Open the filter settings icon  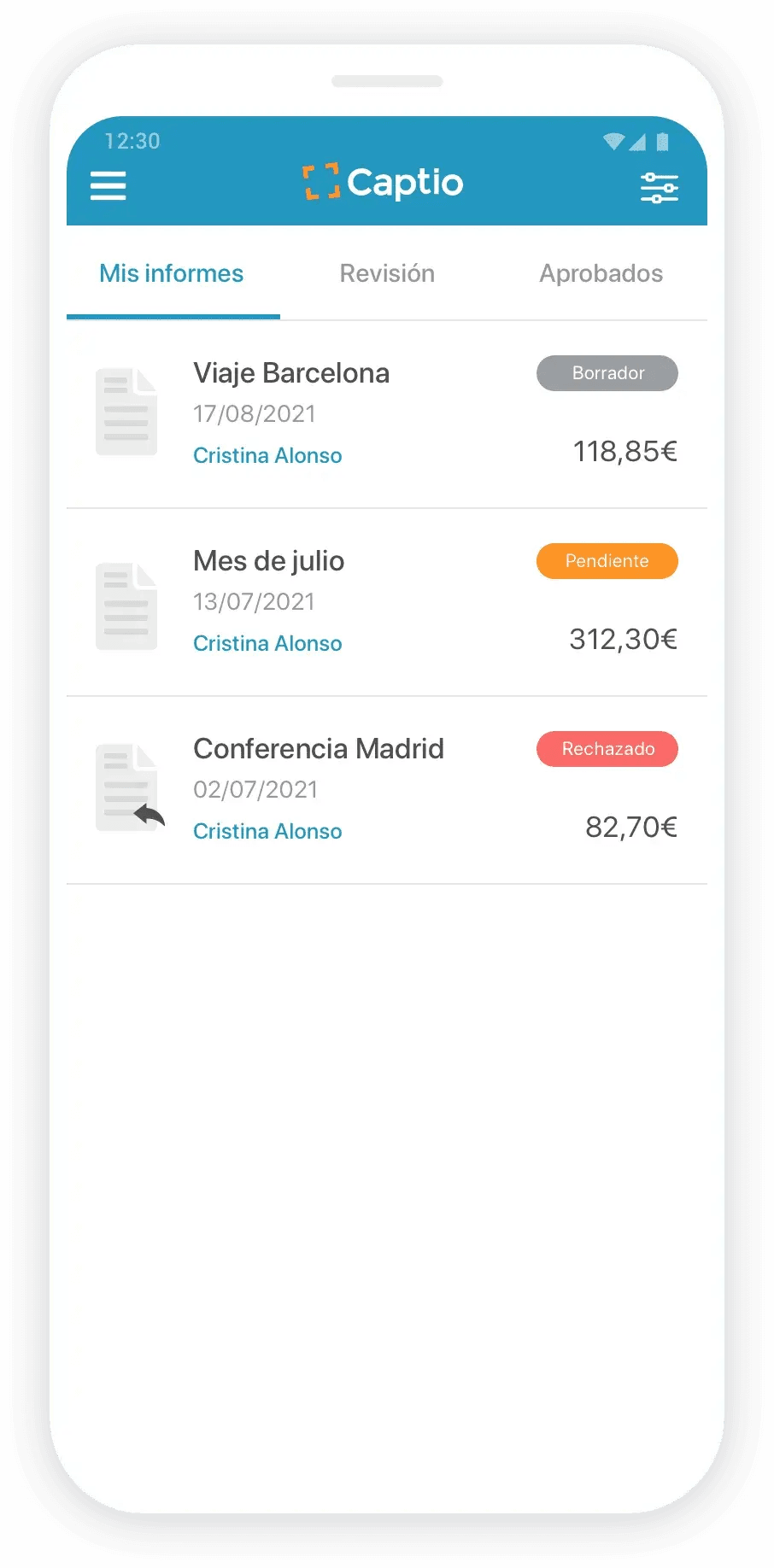coord(659,187)
